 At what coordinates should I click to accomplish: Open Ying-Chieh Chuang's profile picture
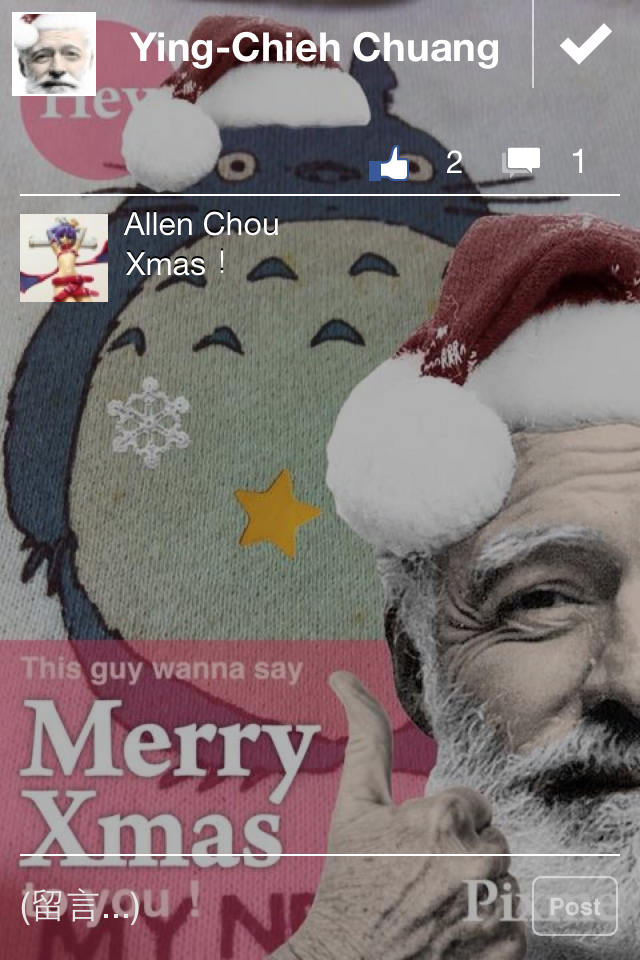[x=54, y=54]
